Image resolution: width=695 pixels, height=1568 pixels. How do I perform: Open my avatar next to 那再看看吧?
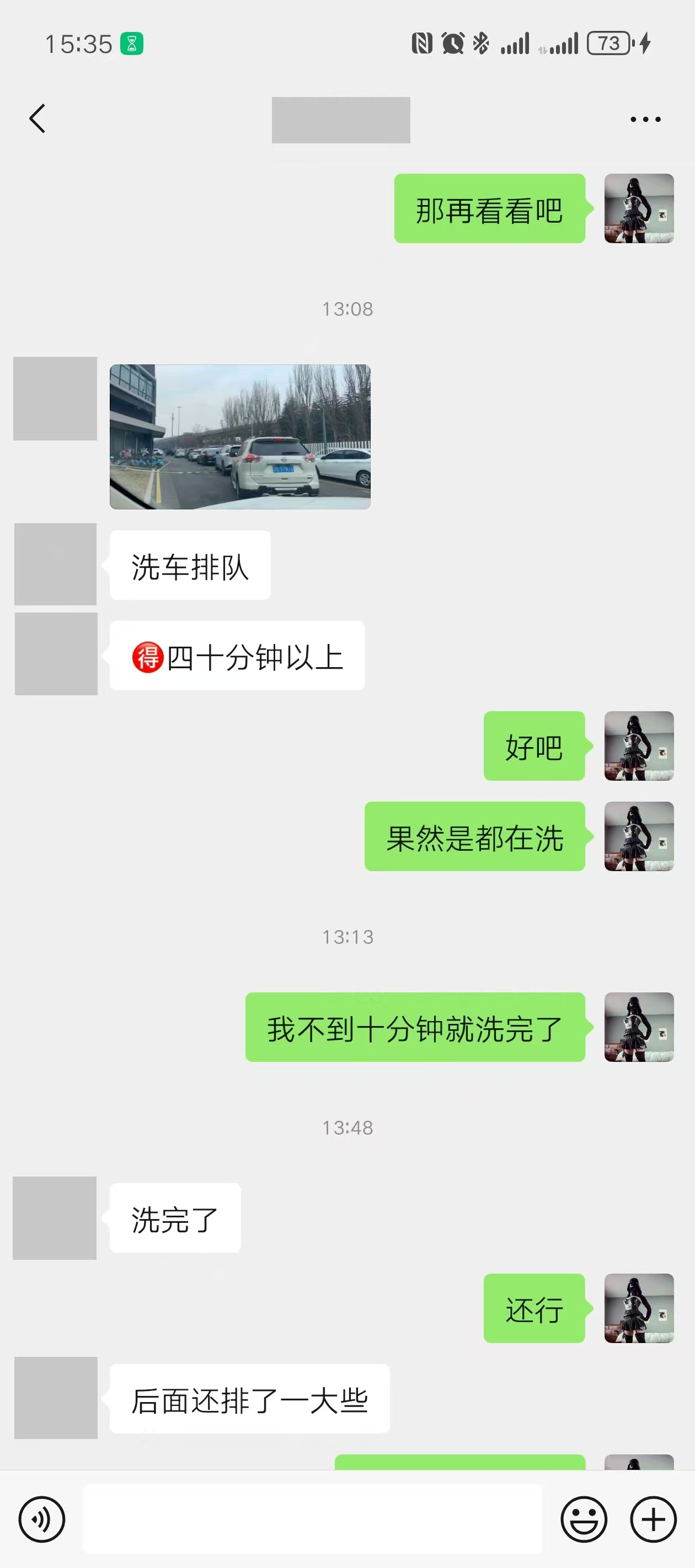pyautogui.click(x=638, y=208)
